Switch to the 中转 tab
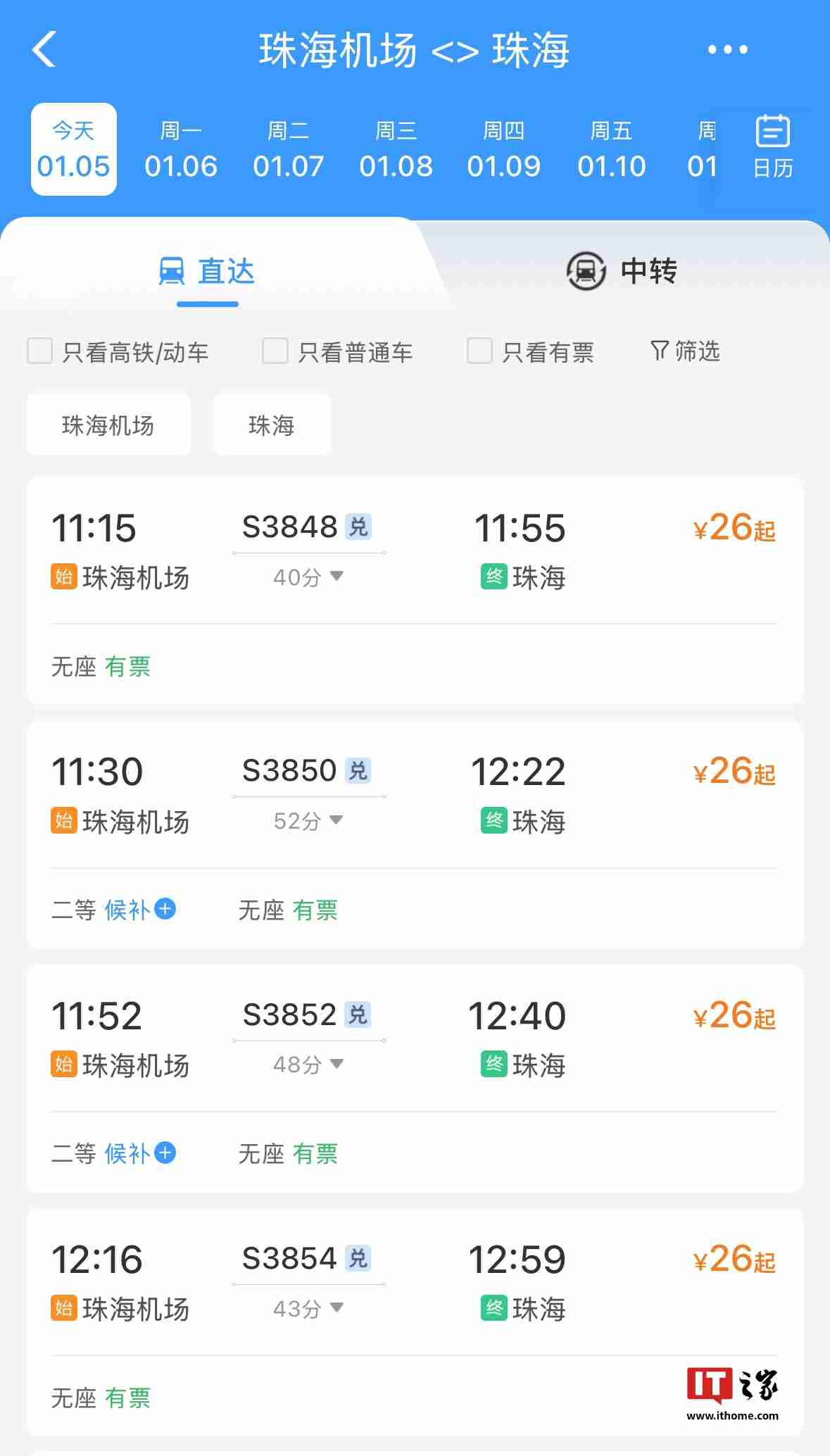Viewport: 830px width, 1456px height. click(646, 271)
